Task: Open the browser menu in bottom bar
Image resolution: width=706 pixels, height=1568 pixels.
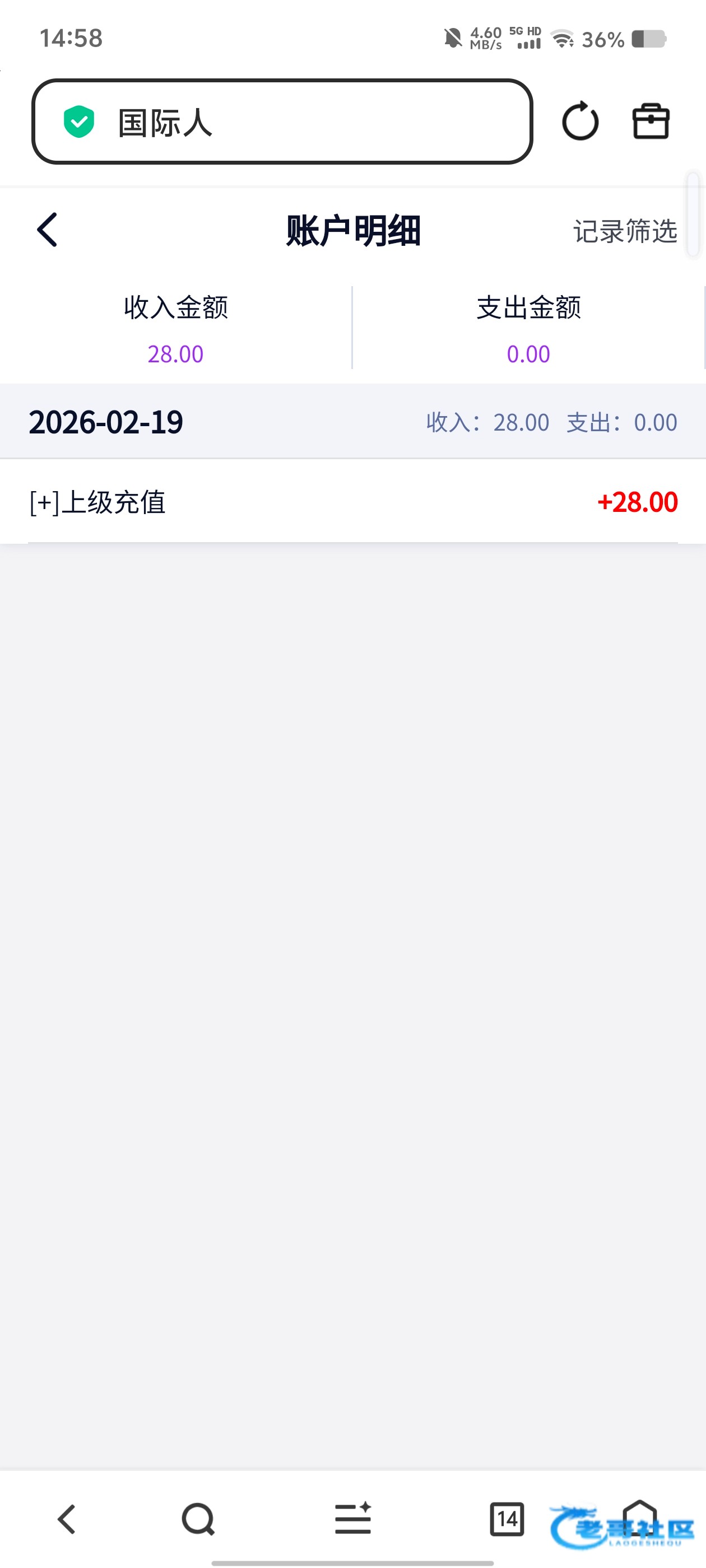Action: (x=352, y=1519)
